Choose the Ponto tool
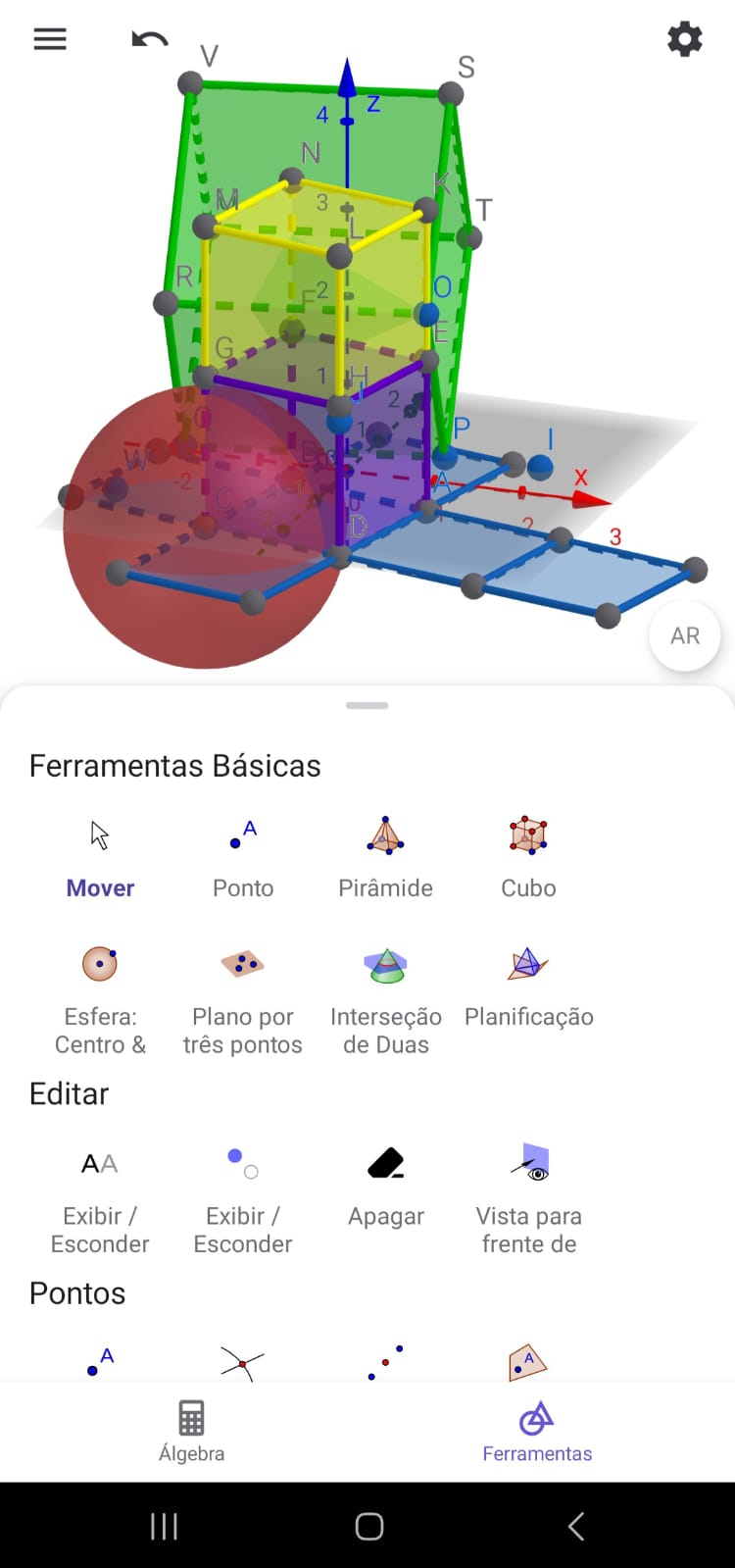The image size is (735, 1568). point(243,855)
